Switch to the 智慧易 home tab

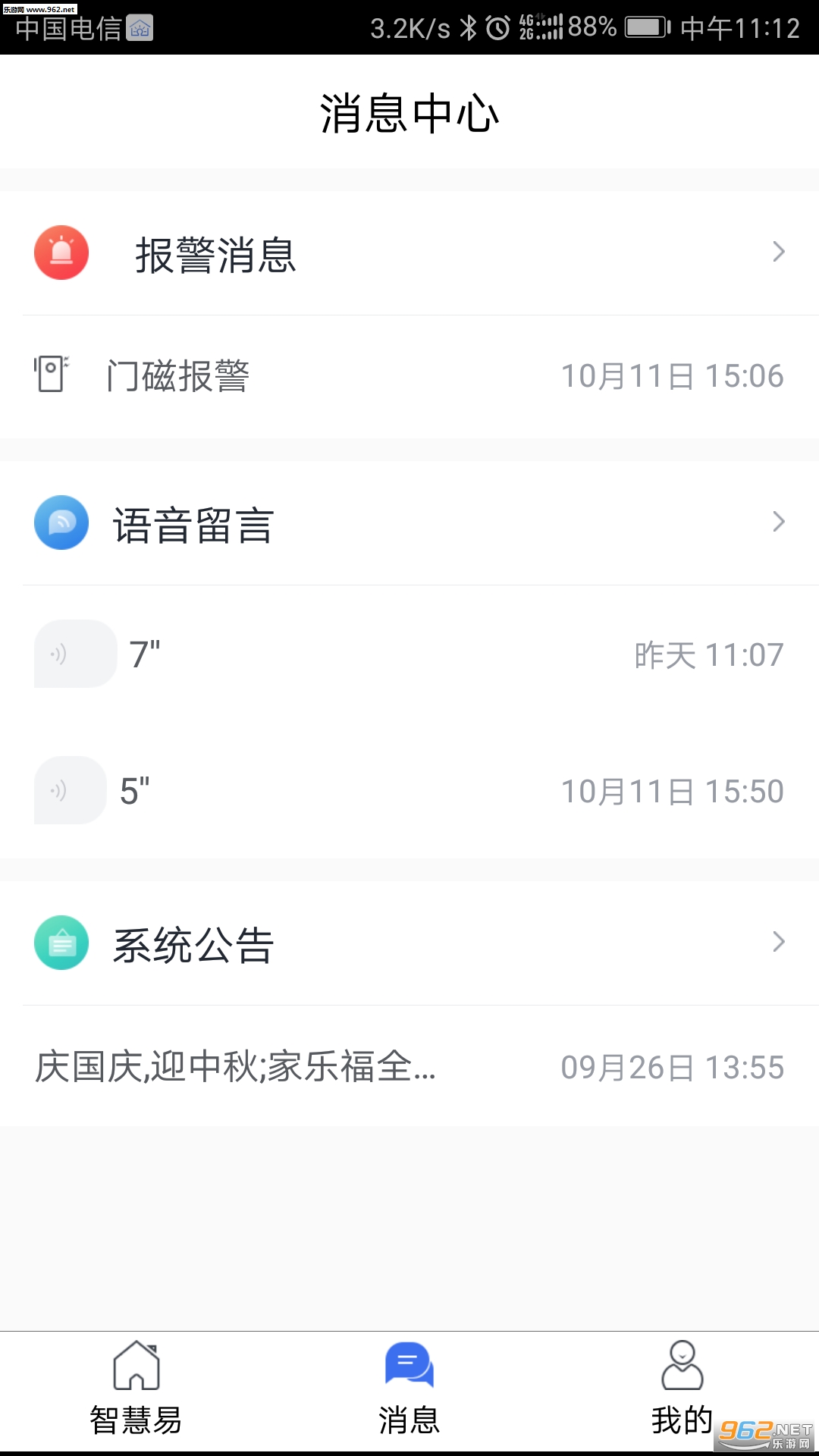(136, 1389)
